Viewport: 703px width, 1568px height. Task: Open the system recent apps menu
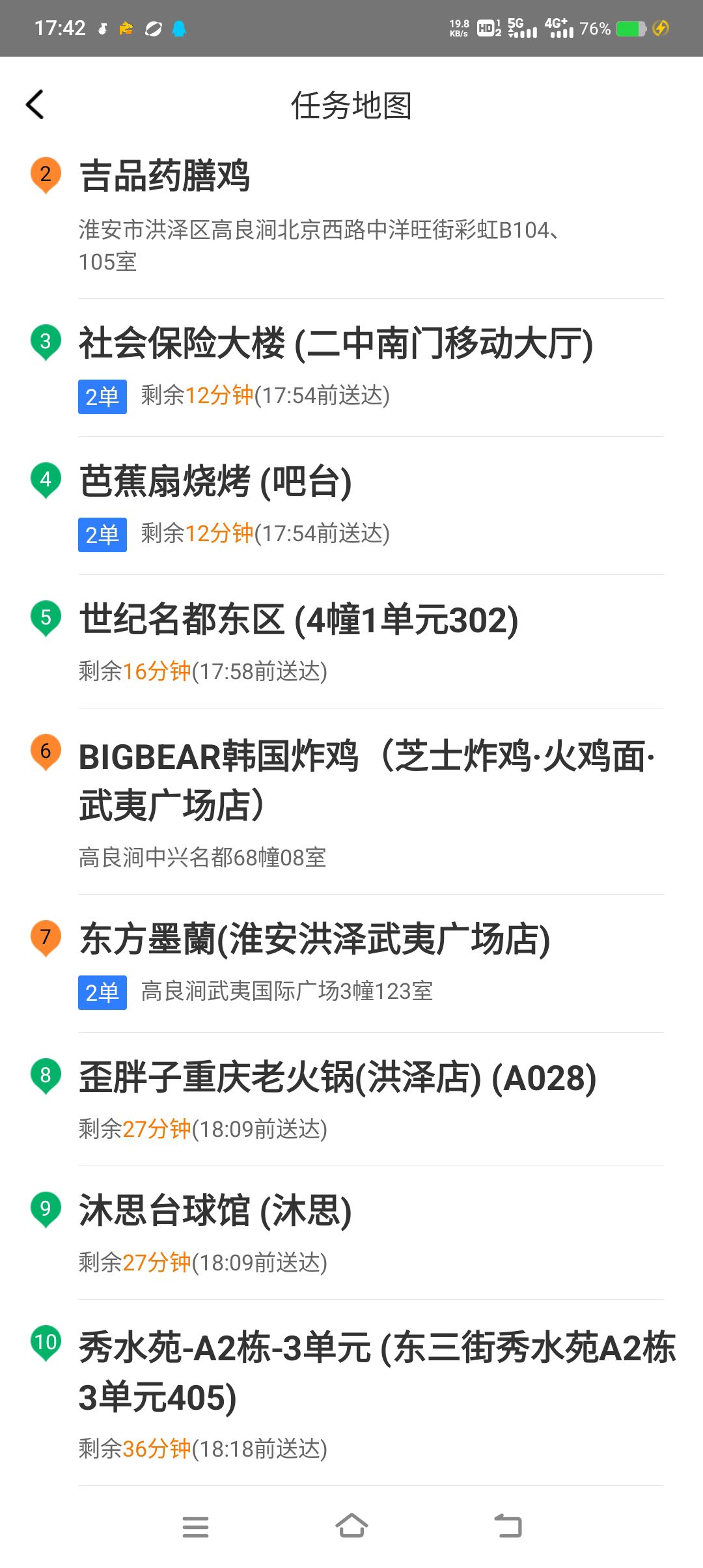click(195, 1527)
